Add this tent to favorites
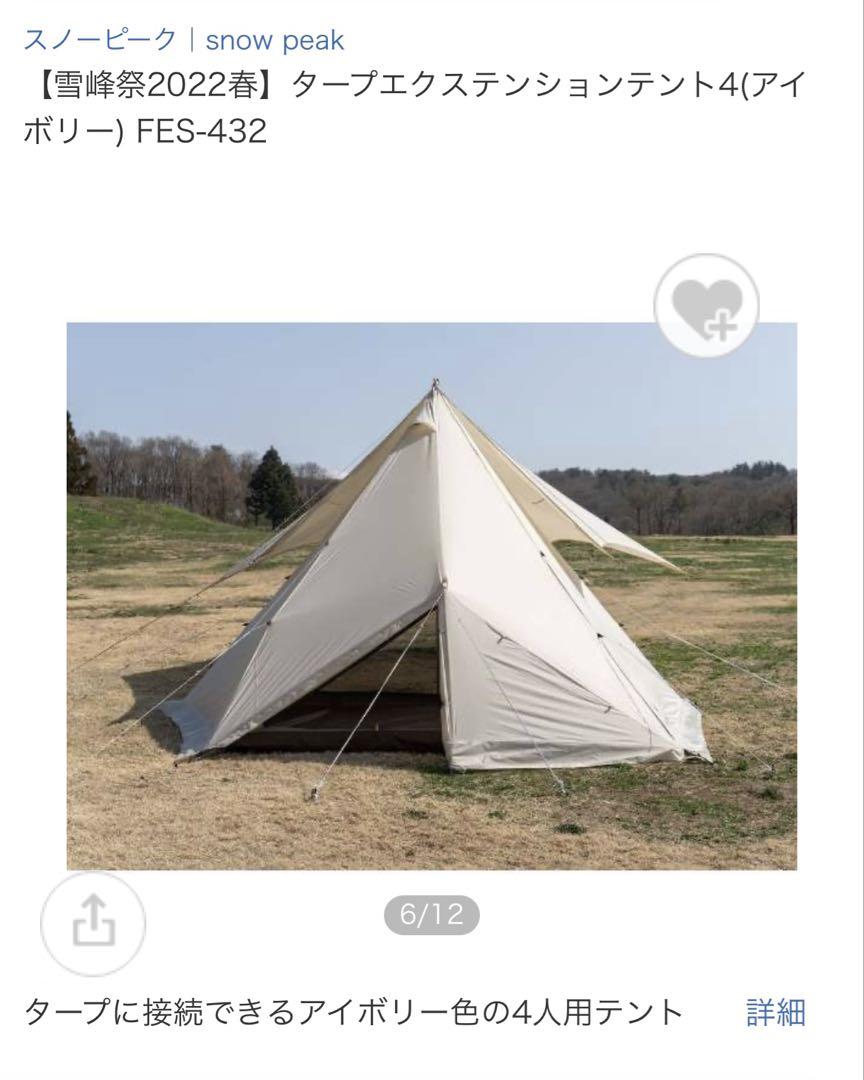The height and width of the screenshot is (1080, 864). coord(707,306)
